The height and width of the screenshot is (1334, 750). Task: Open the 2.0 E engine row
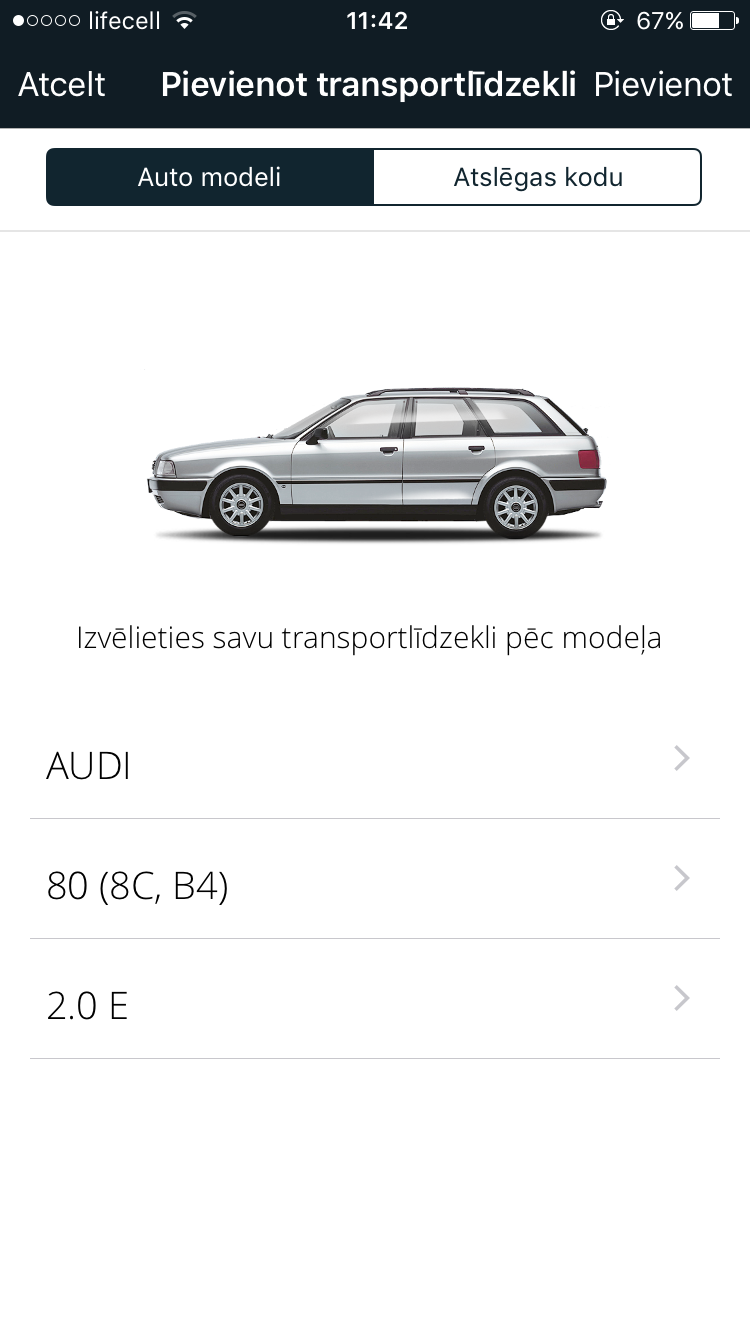[x=375, y=1004]
